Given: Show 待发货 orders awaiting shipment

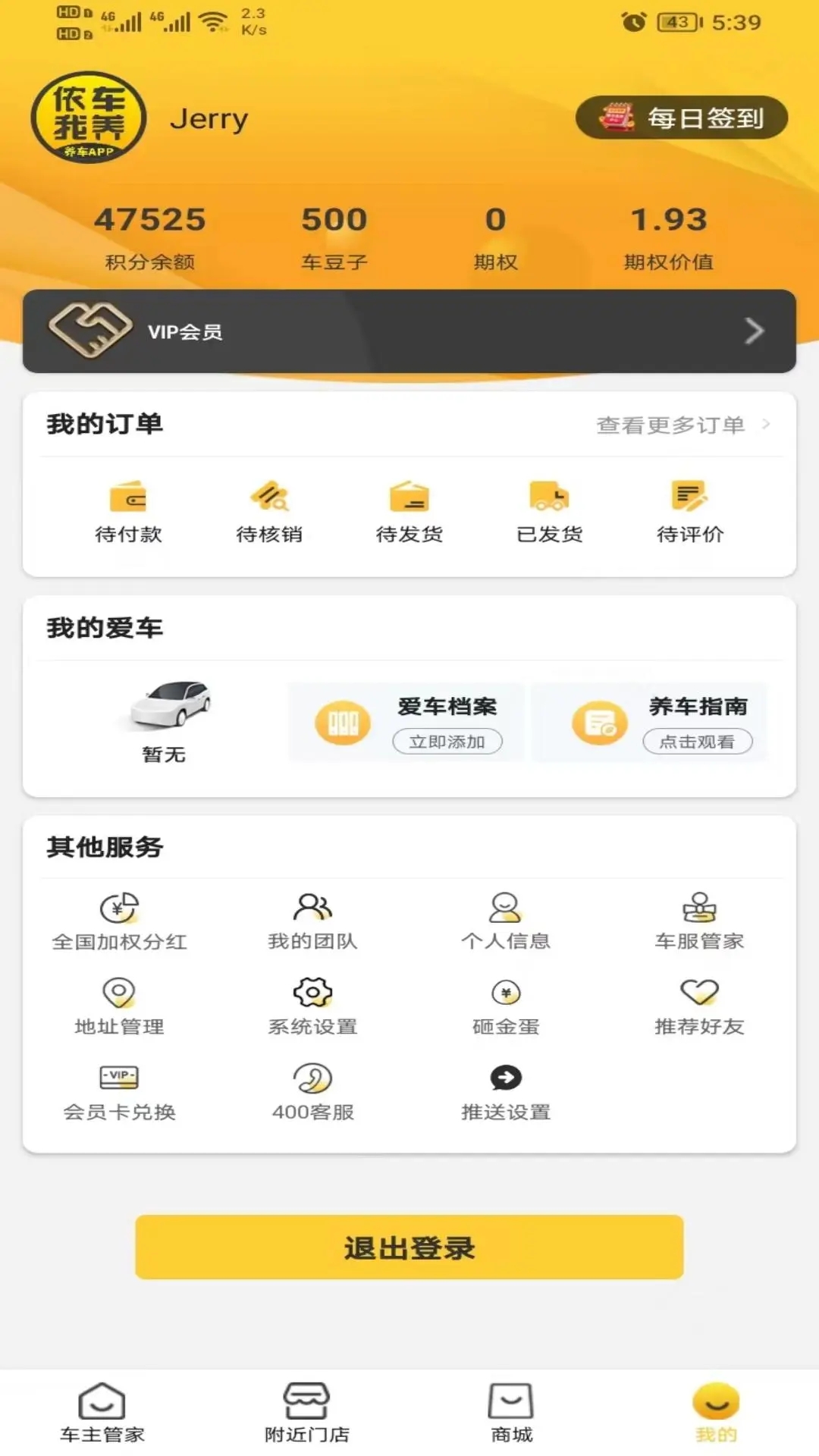Looking at the screenshot, I should point(409,512).
